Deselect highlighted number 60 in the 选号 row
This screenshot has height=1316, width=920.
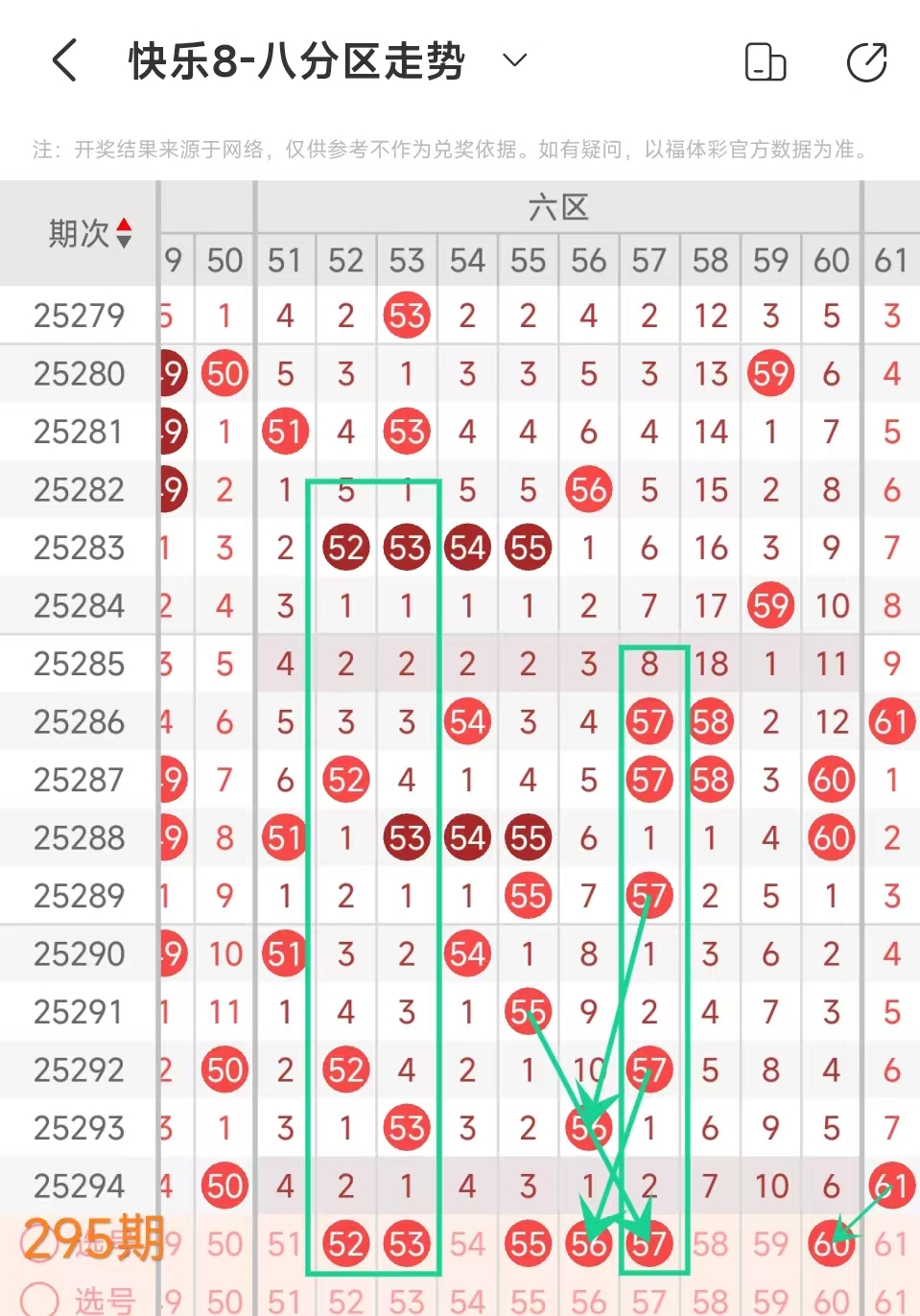click(831, 1244)
